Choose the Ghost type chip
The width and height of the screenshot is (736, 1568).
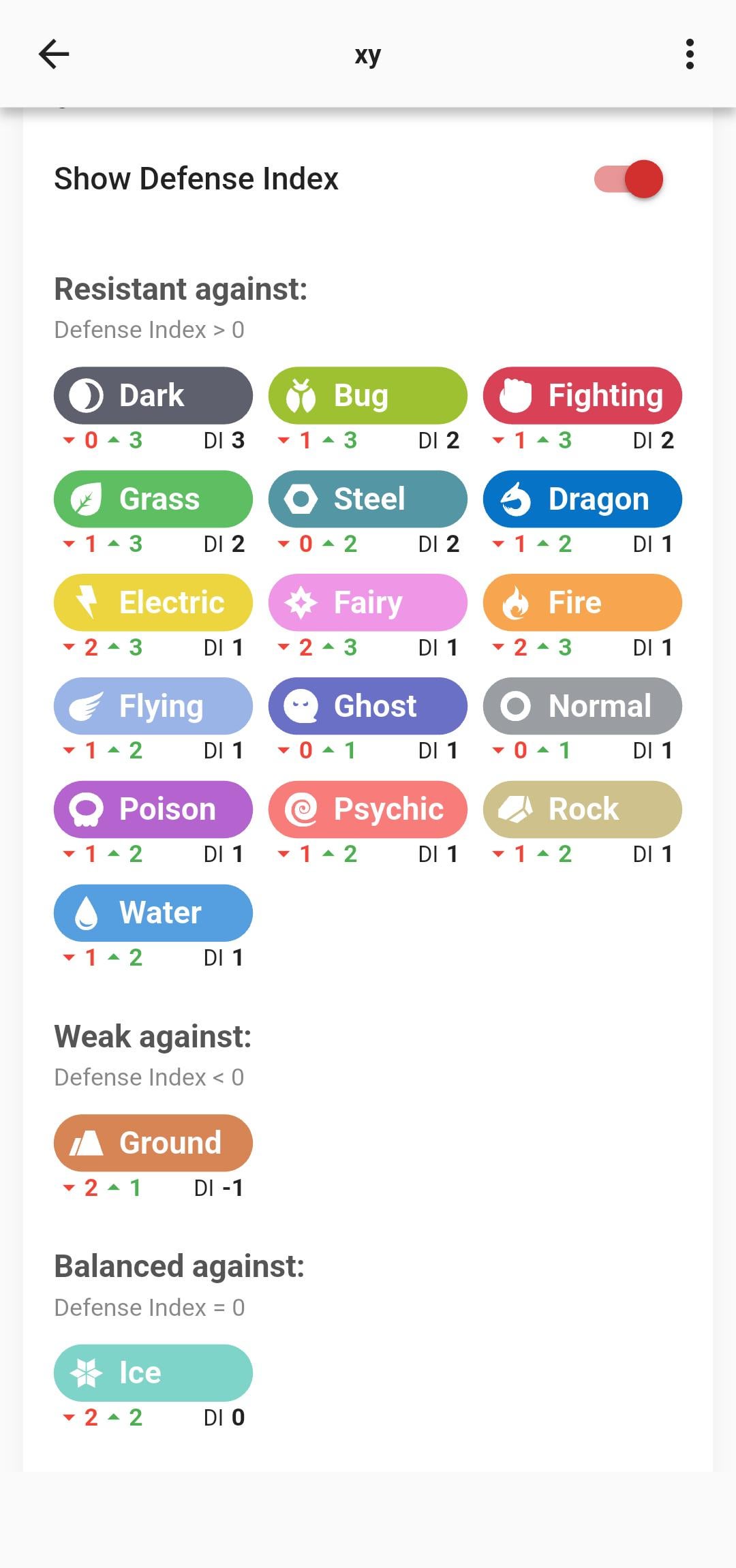coord(368,707)
